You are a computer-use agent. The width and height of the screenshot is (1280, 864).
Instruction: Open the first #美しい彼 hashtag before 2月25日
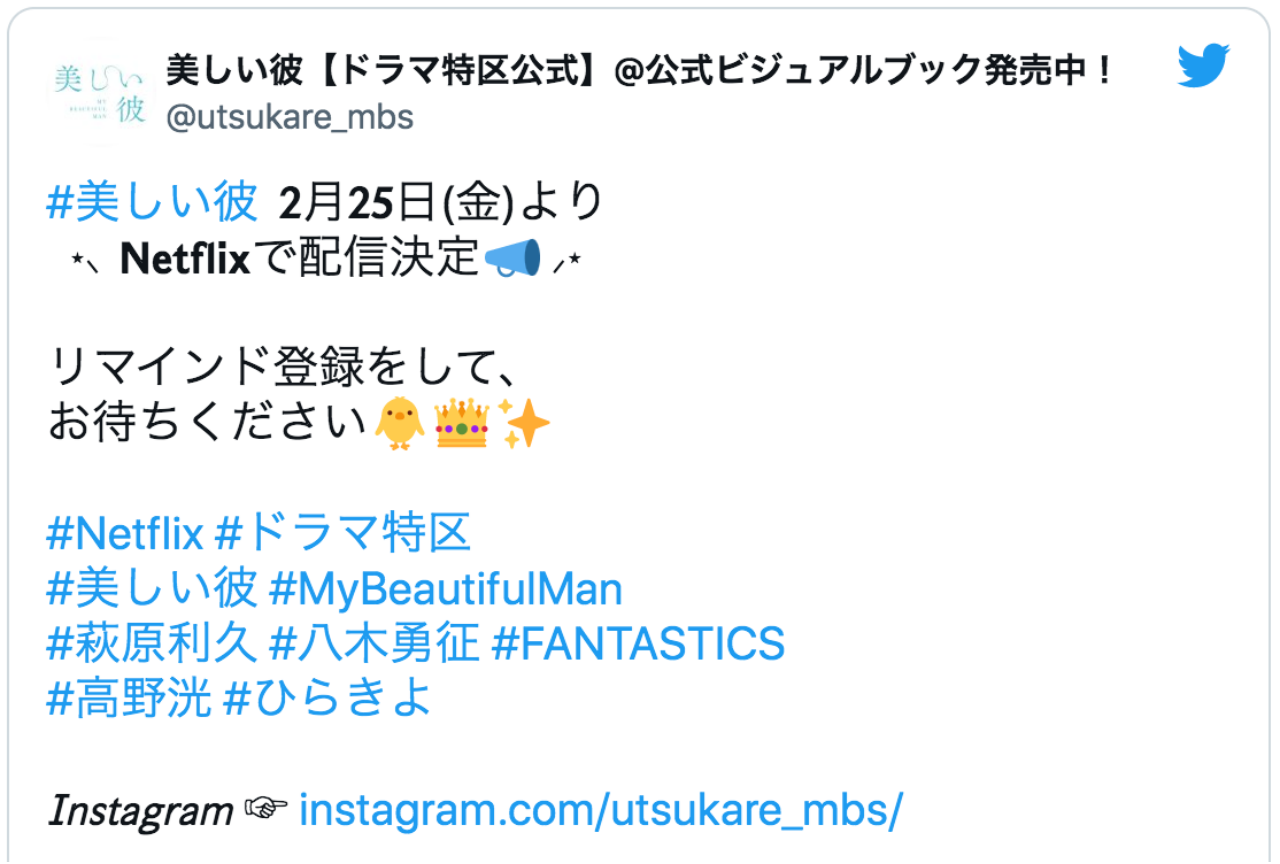pos(152,203)
